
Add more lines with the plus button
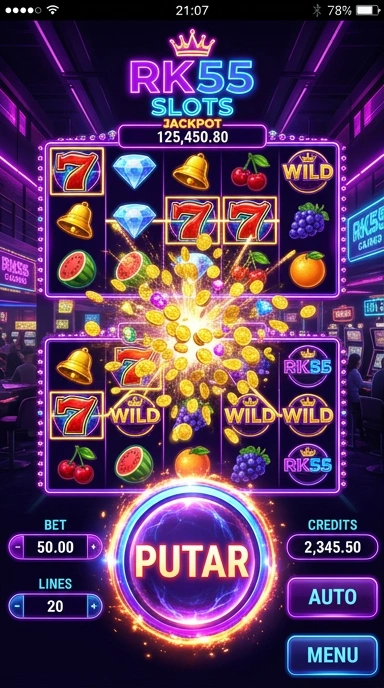93,606
